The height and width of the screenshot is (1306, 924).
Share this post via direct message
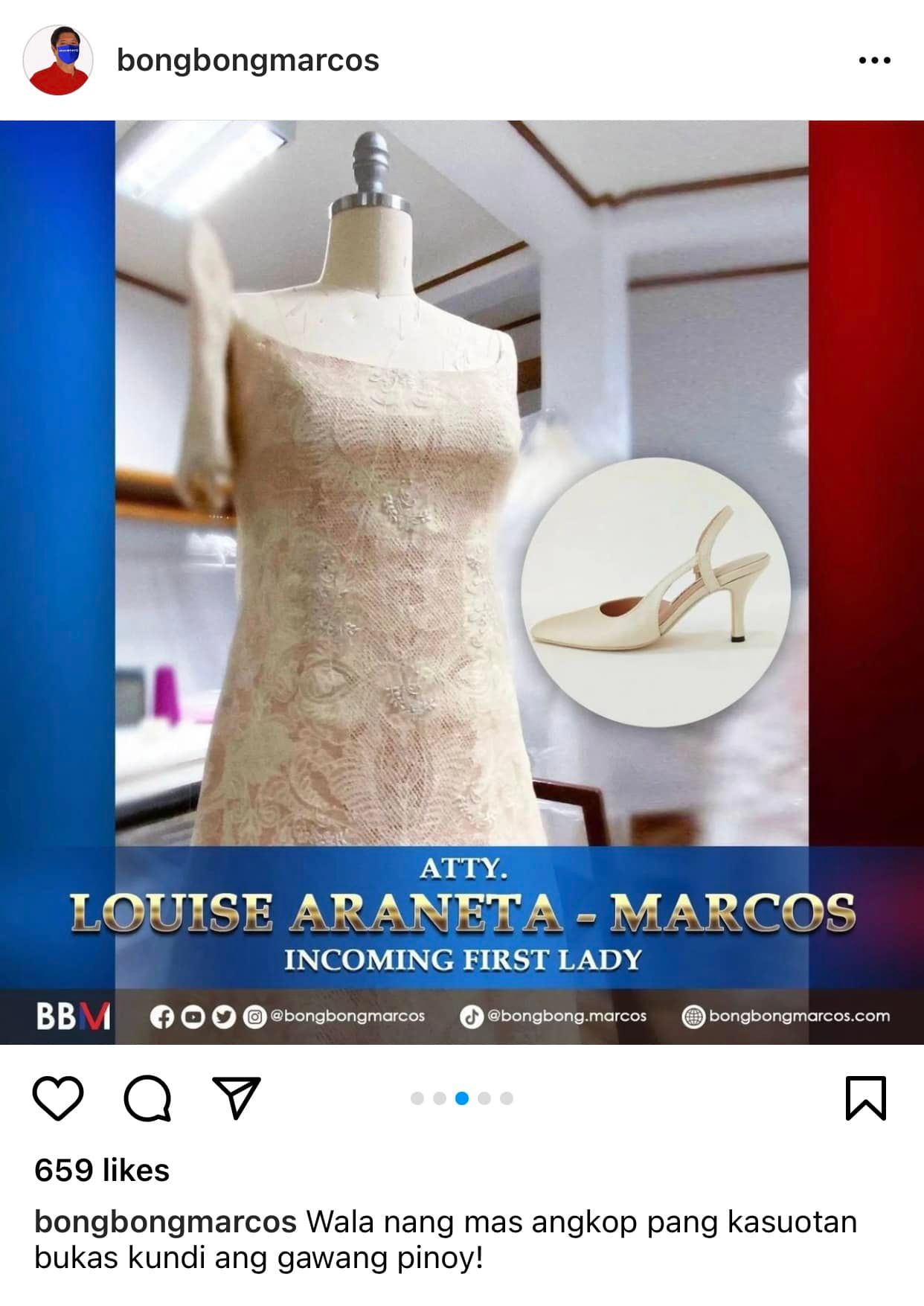tap(237, 1098)
